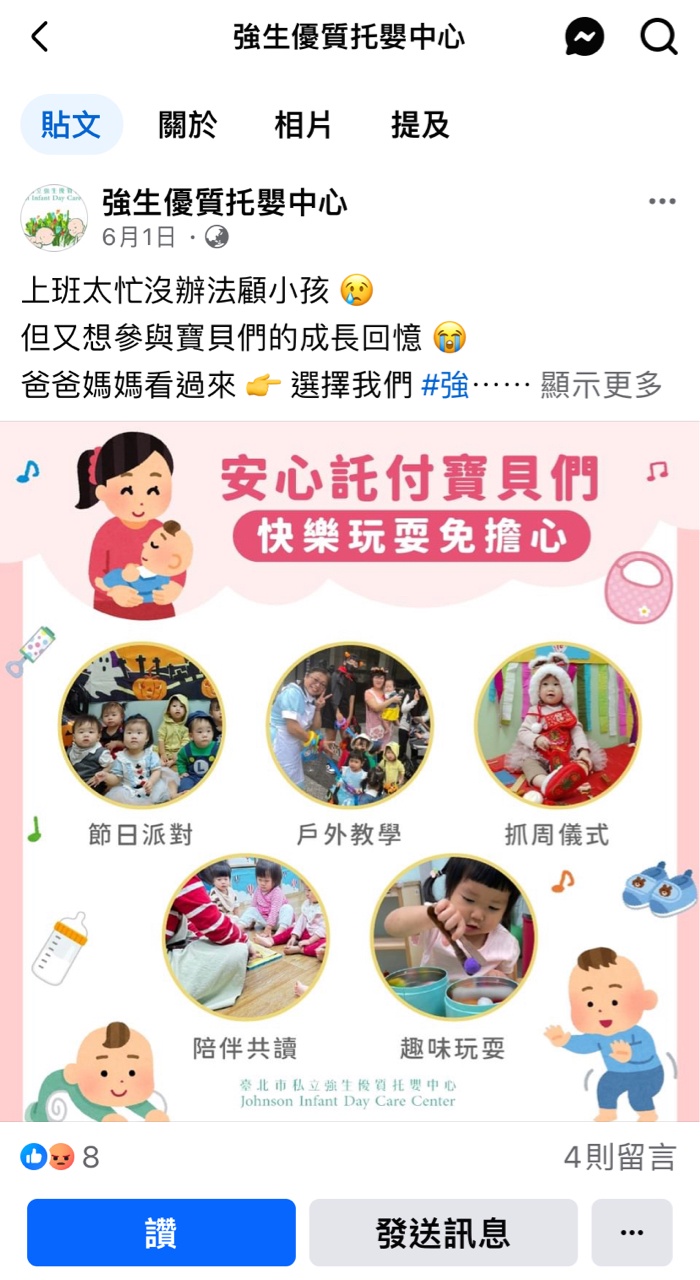The width and height of the screenshot is (700, 1280).
Task: Tap the #強 hashtag link
Action: [445, 385]
